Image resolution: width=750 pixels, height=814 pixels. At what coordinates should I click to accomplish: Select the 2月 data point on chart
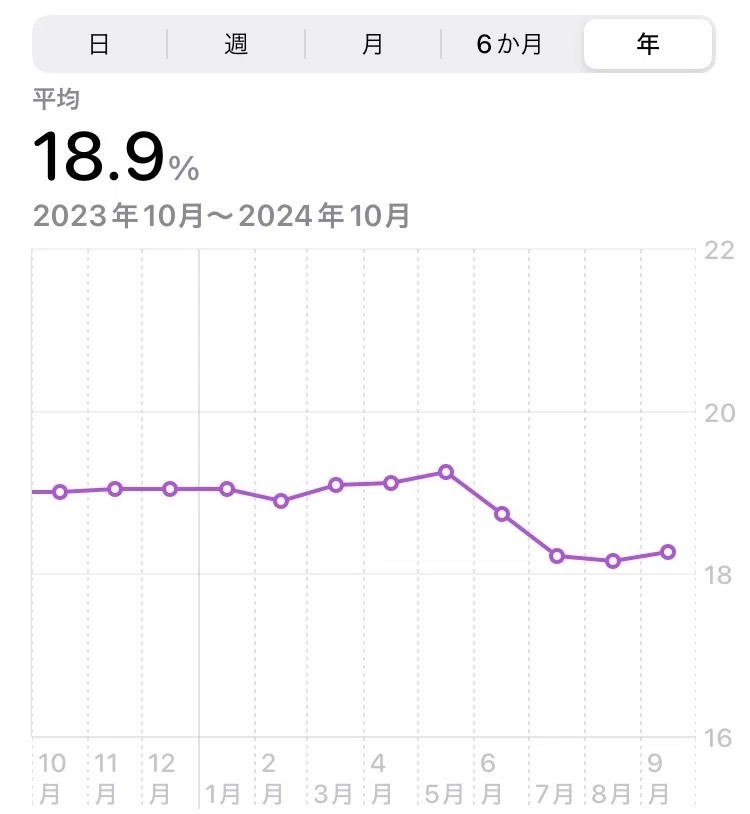pyautogui.click(x=281, y=501)
